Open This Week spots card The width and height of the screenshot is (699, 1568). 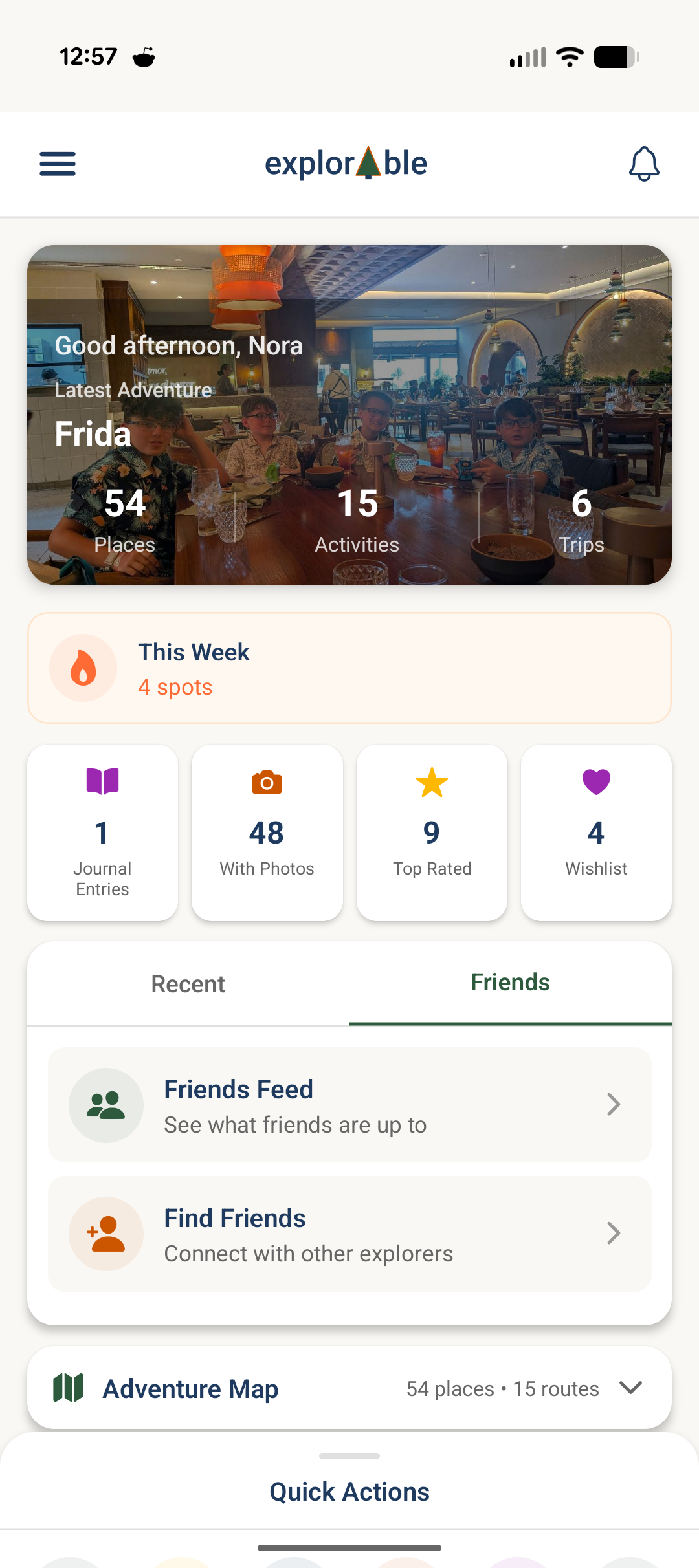point(349,668)
